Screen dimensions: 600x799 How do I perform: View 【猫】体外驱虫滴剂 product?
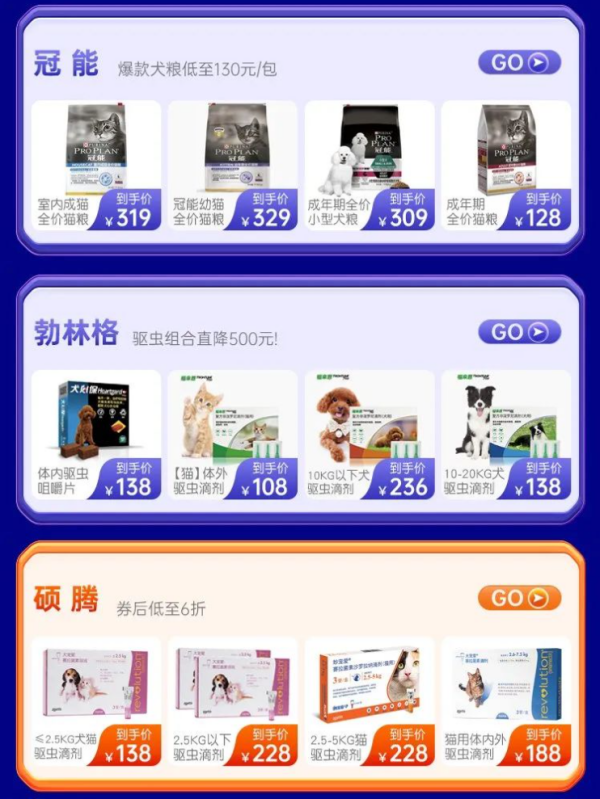[x=232, y=435]
